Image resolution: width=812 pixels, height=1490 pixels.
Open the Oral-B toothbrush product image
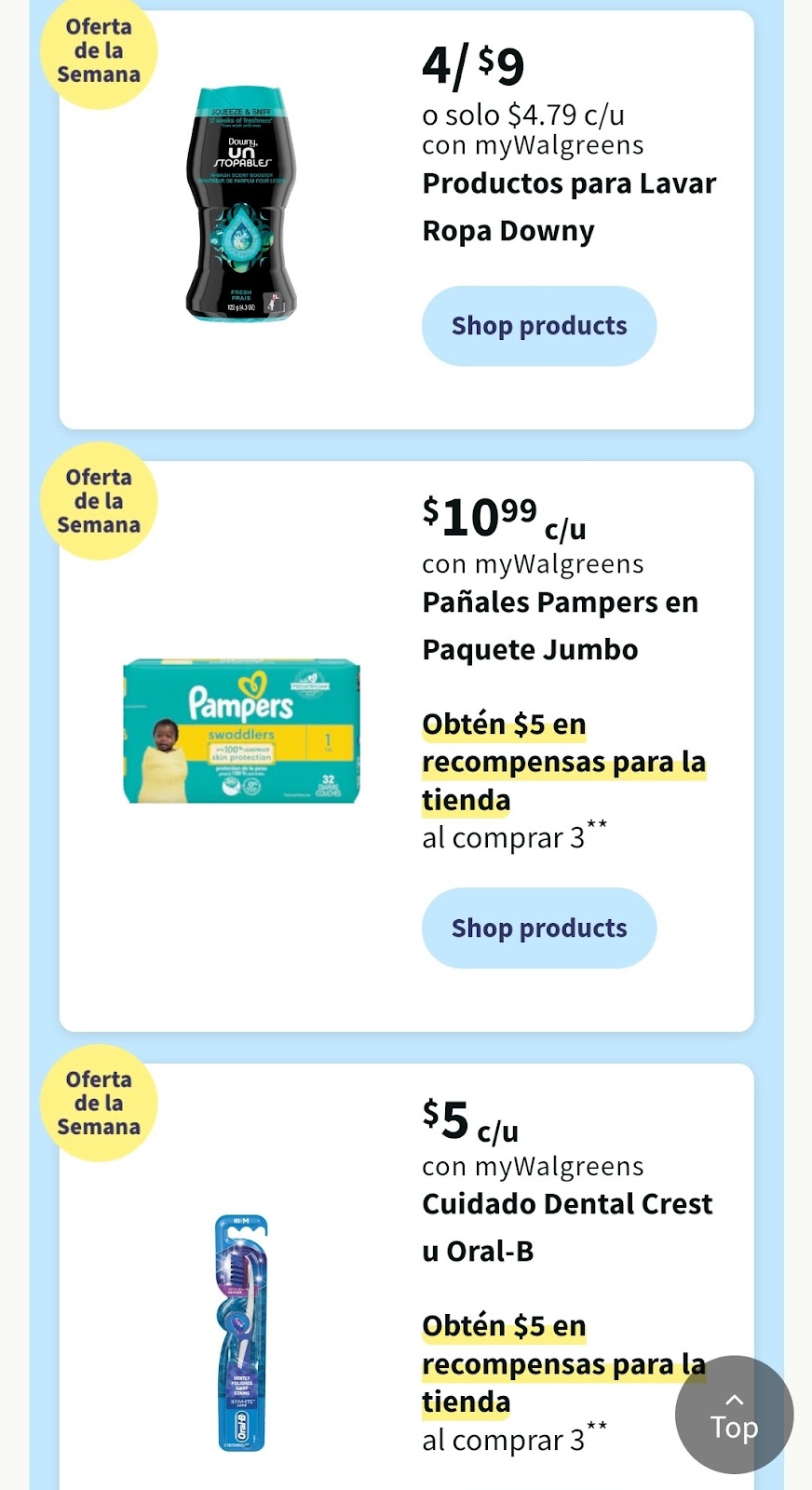point(241,1332)
